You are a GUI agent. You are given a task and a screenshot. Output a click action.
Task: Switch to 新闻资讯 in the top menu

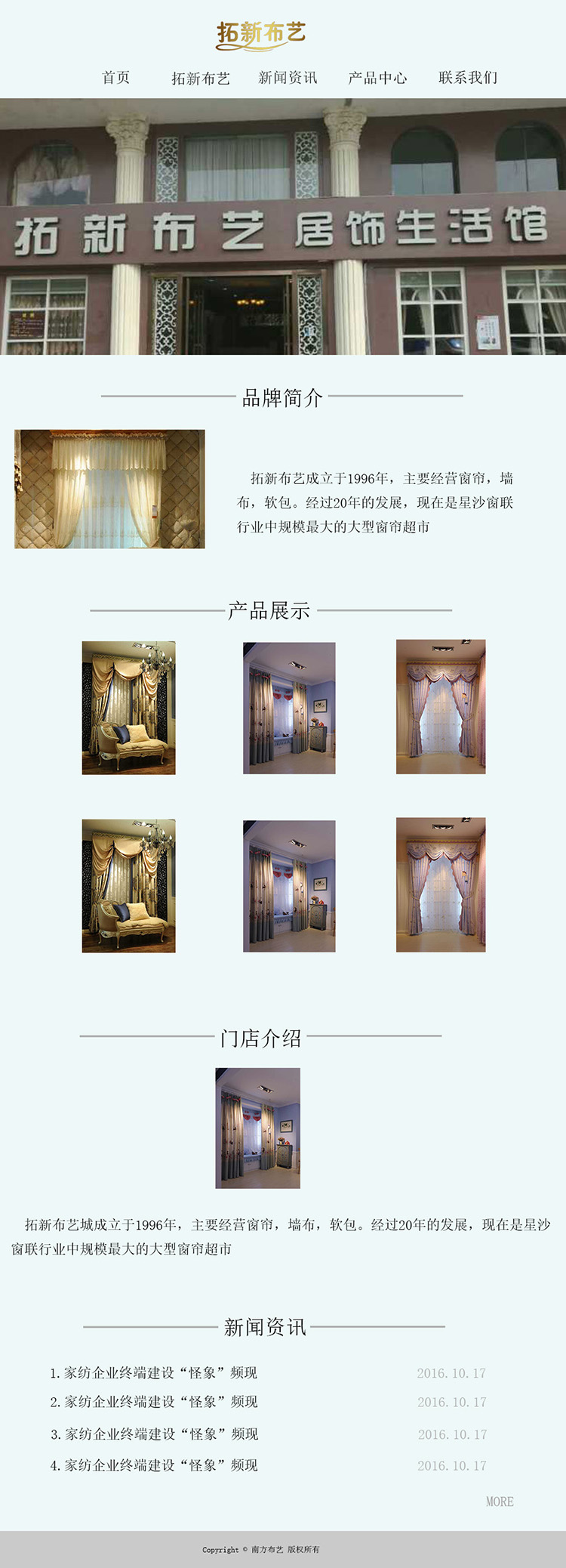point(288,78)
